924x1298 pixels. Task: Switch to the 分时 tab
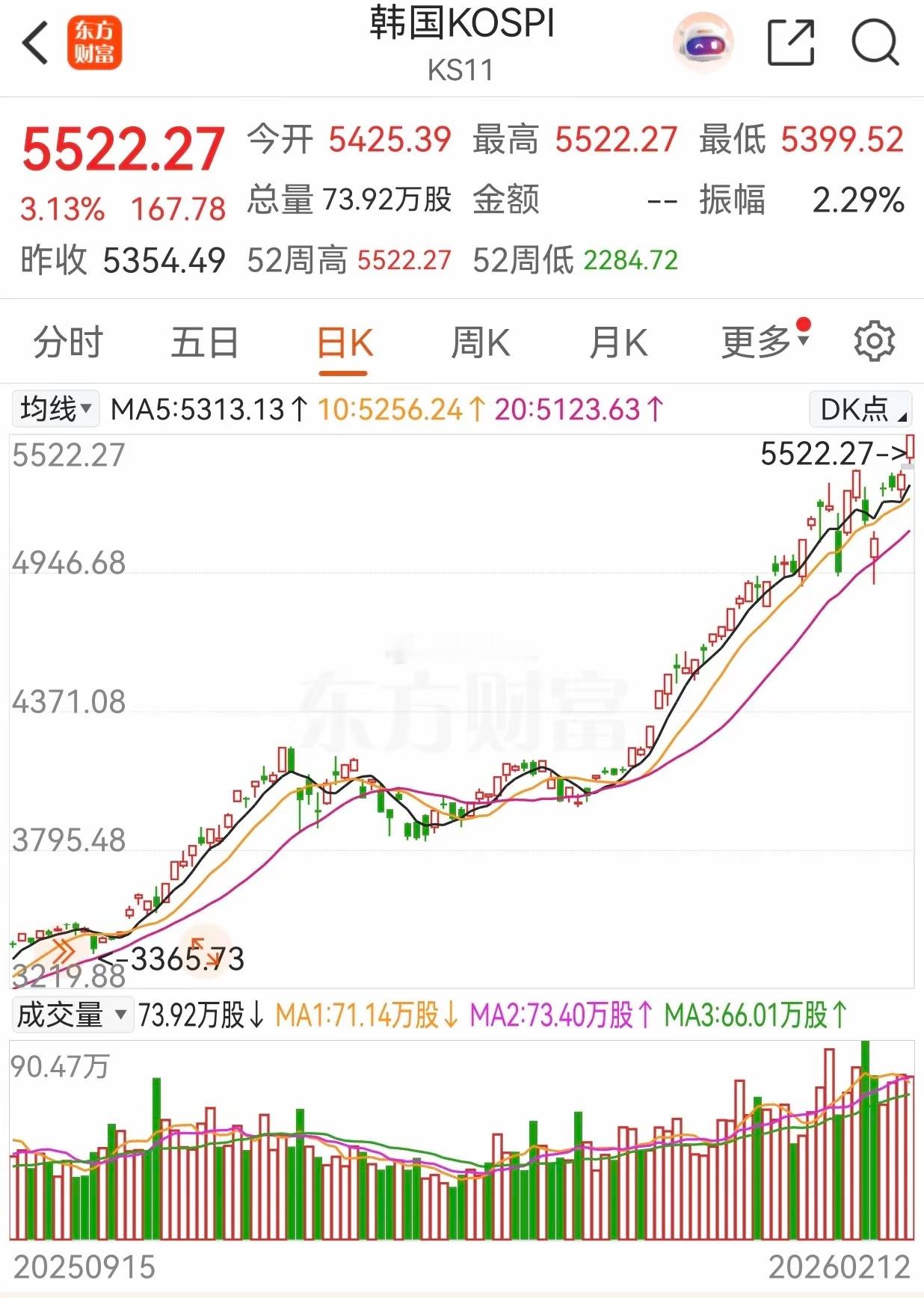click(67, 341)
